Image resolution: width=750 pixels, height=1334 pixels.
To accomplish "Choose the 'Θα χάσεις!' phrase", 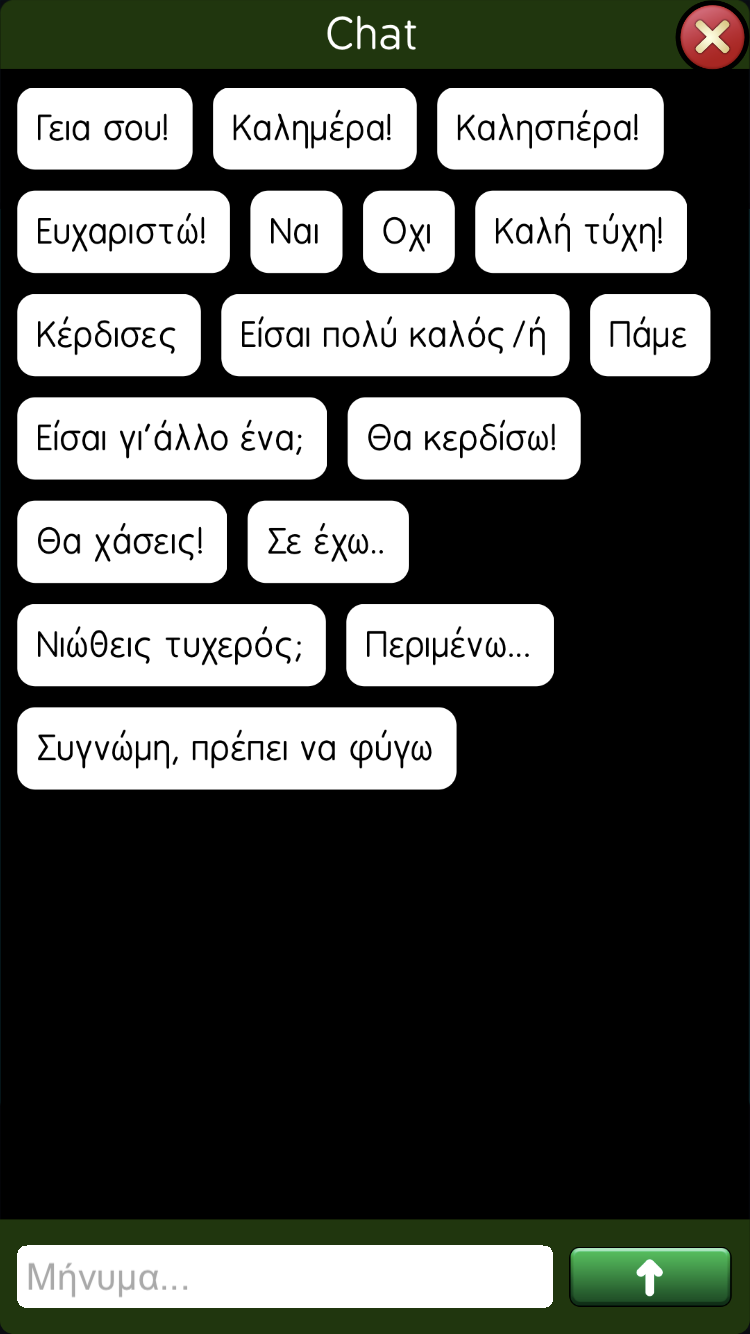I will tap(122, 542).
